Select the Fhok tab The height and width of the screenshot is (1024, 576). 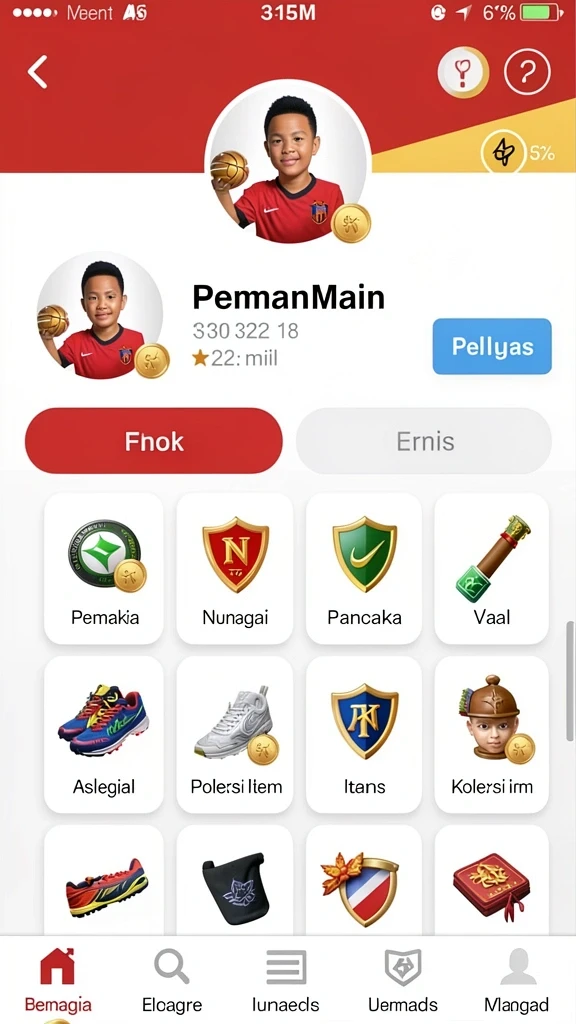(154, 441)
